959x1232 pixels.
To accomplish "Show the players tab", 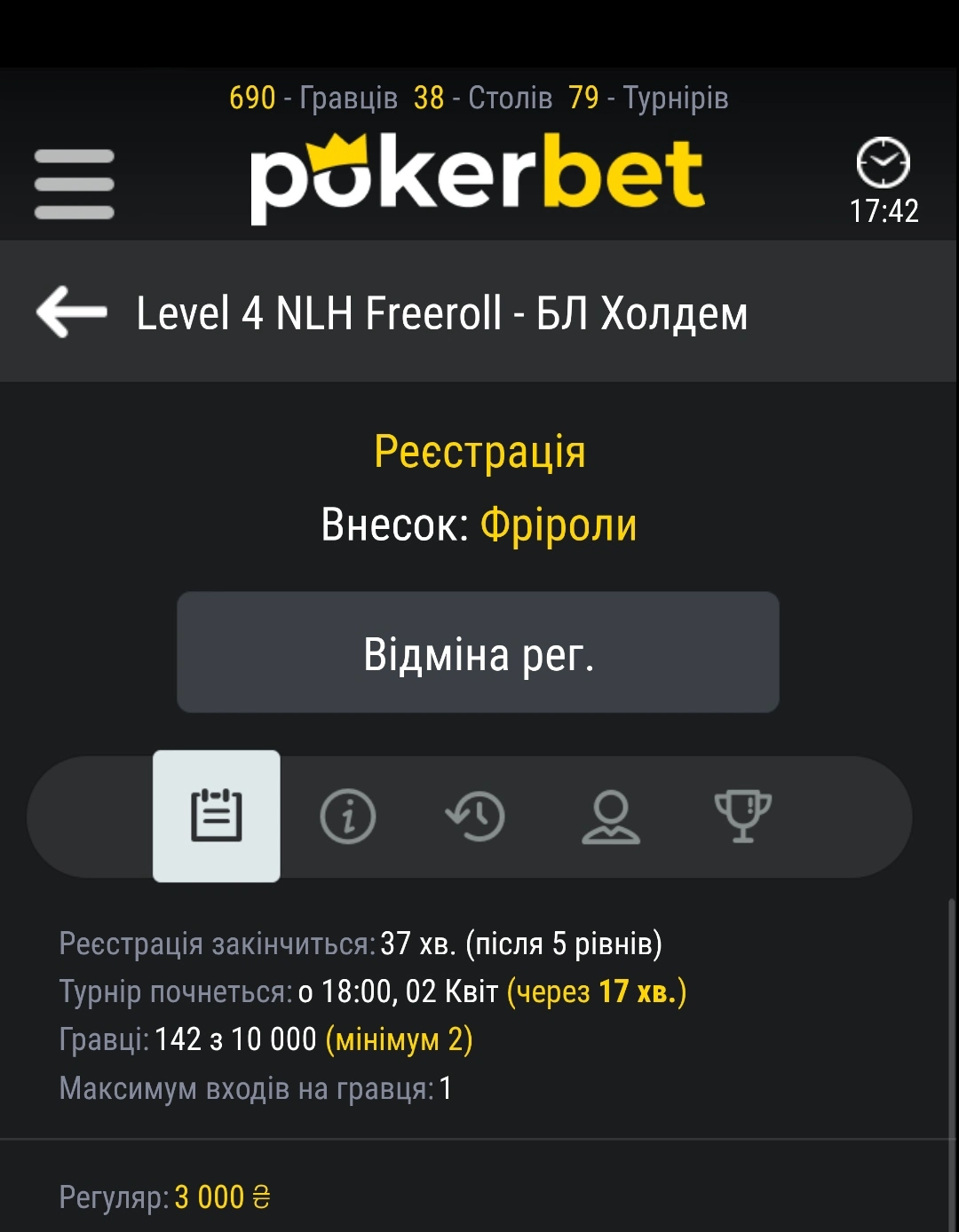I will point(611,816).
